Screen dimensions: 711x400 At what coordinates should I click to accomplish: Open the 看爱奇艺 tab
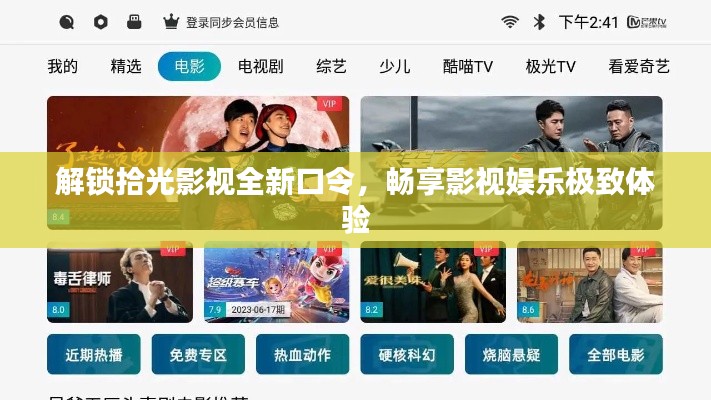pos(639,67)
